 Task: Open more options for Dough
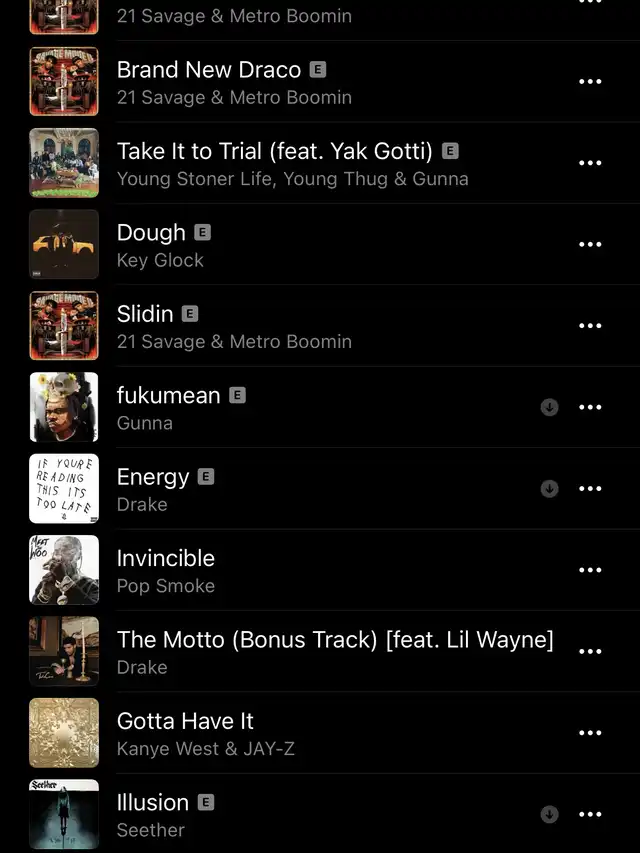(590, 244)
